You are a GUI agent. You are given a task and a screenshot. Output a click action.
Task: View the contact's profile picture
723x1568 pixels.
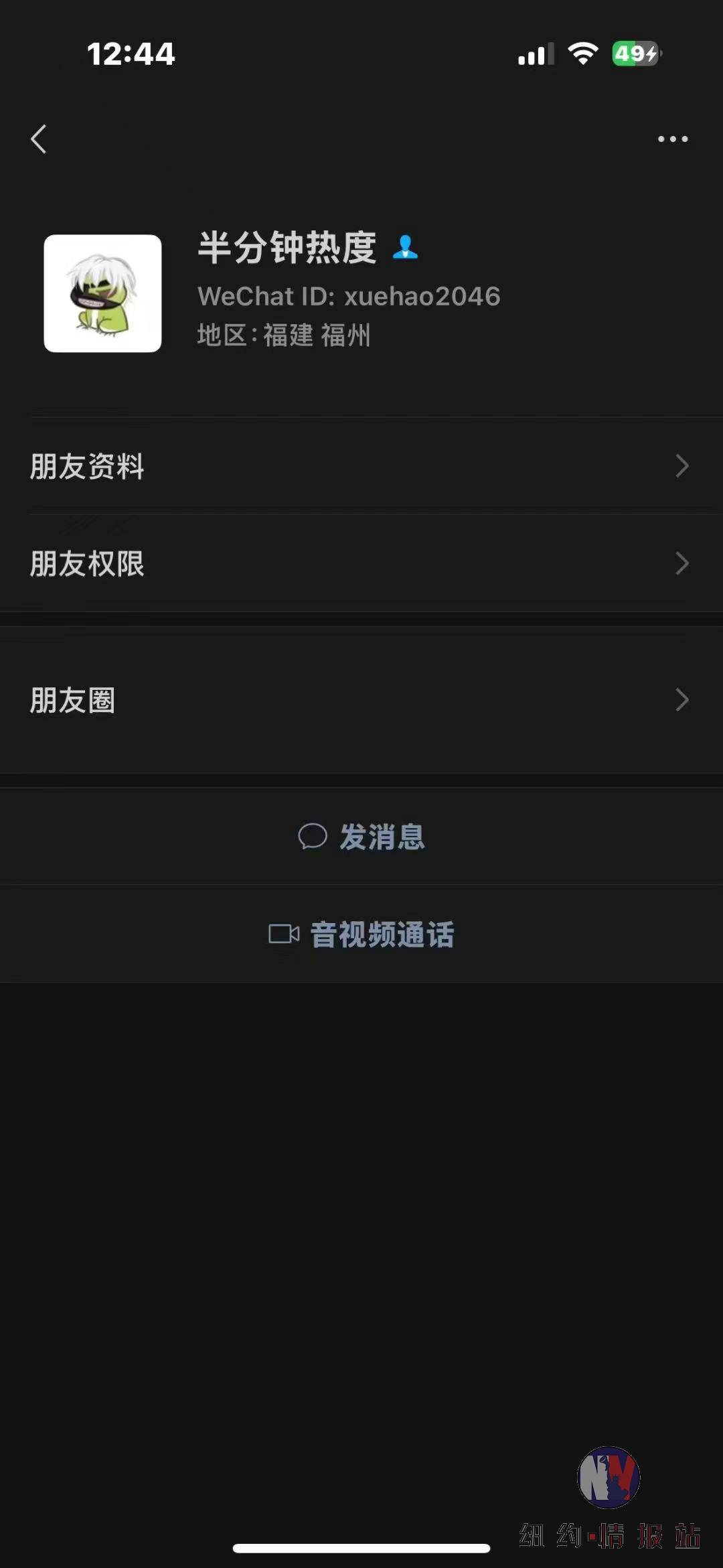click(102, 293)
